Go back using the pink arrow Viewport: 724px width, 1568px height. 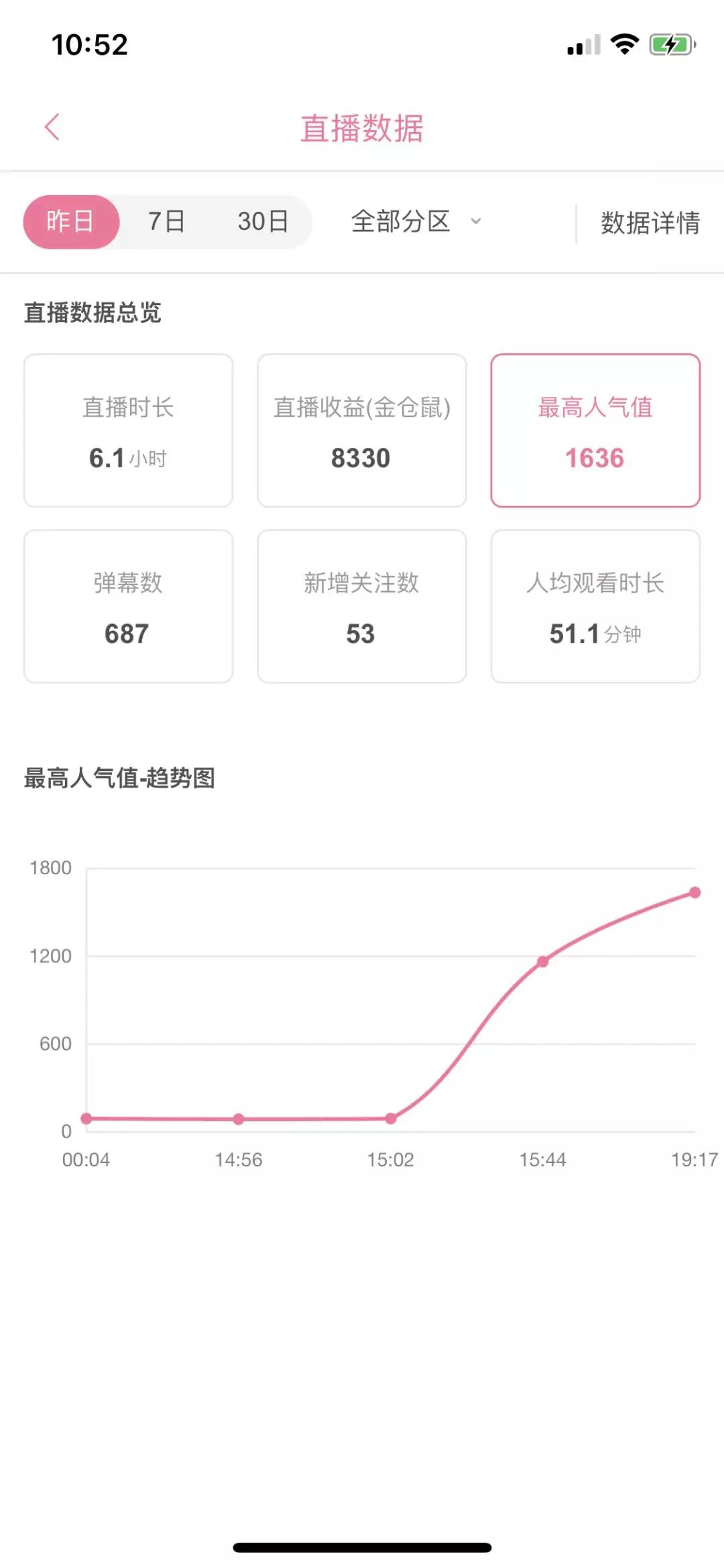coord(52,127)
